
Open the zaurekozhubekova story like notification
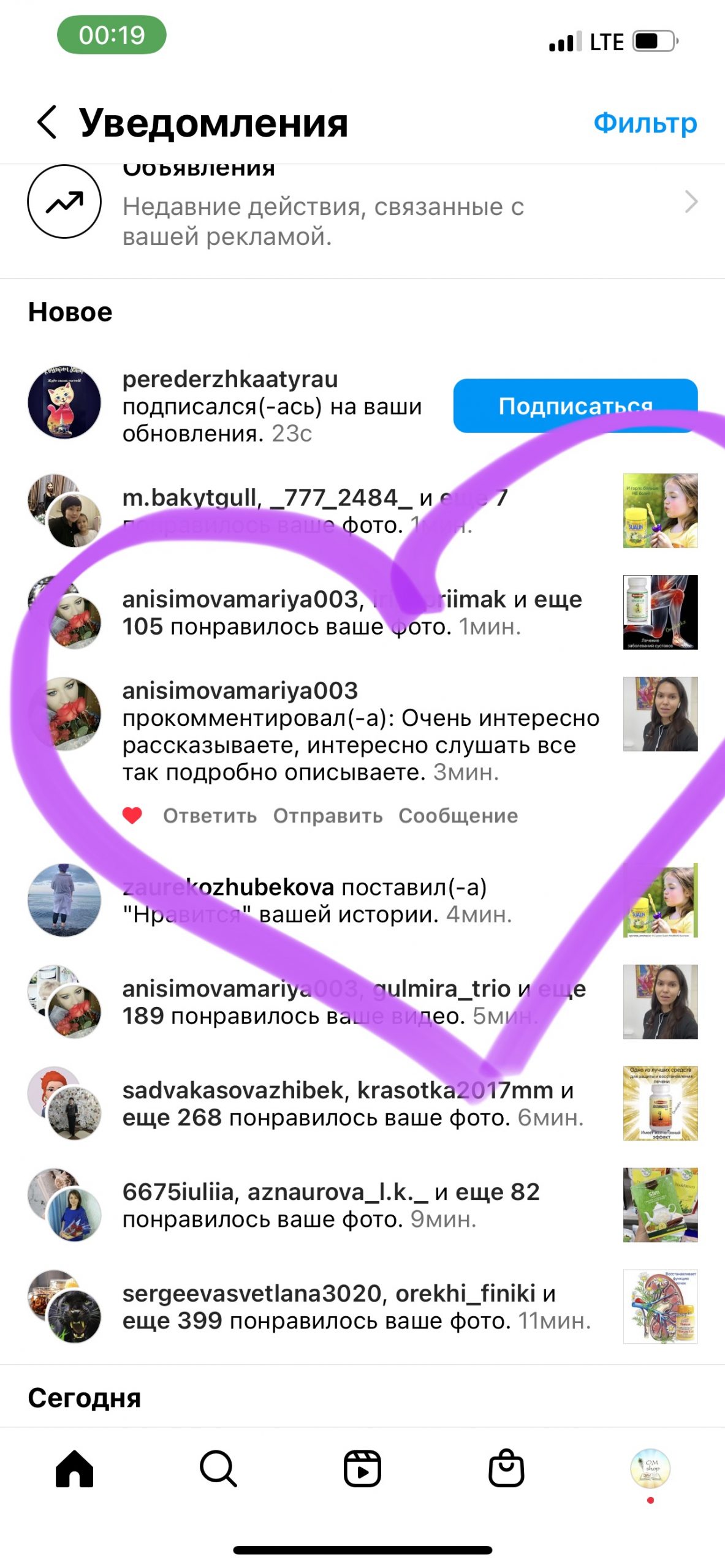(362, 900)
